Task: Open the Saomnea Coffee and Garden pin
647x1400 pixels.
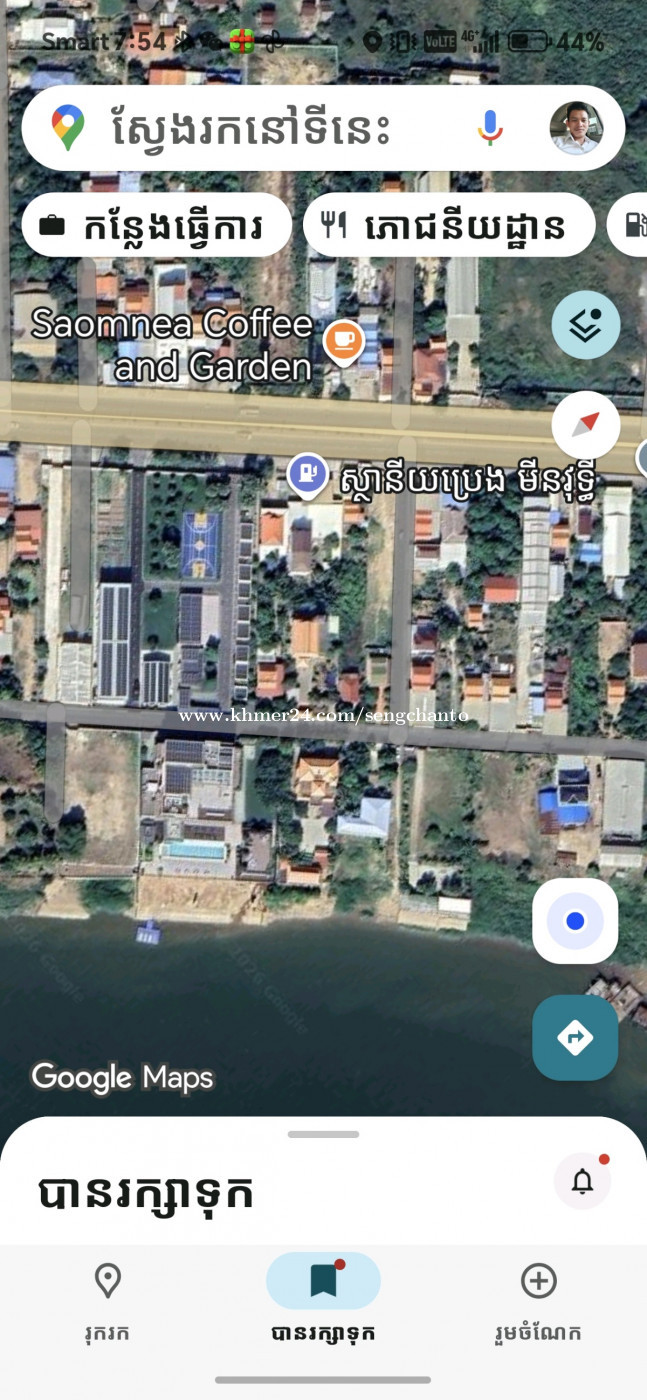Action: tap(343, 342)
